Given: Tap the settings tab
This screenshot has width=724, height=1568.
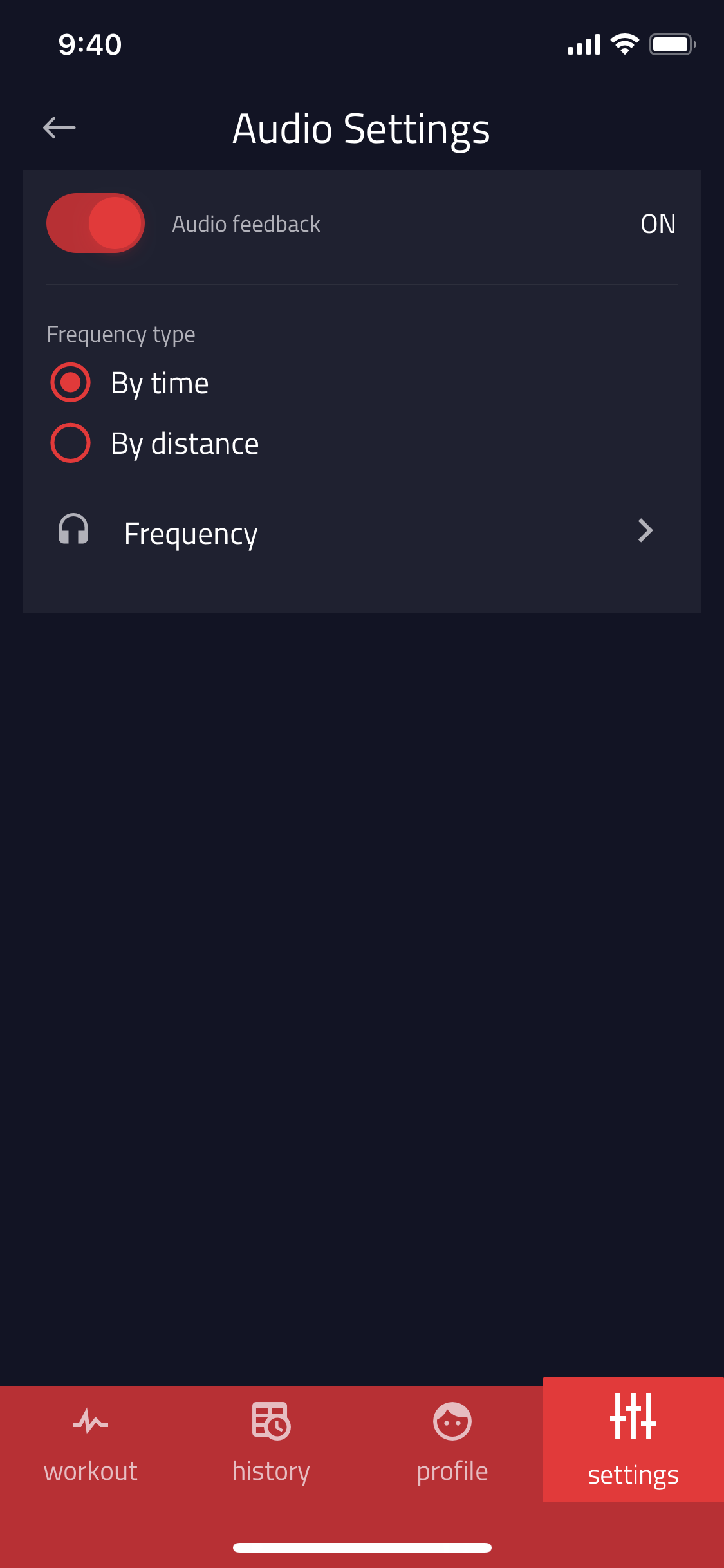Looking at the screenshot, I should pyautogui.click(x=633, y=1440).
